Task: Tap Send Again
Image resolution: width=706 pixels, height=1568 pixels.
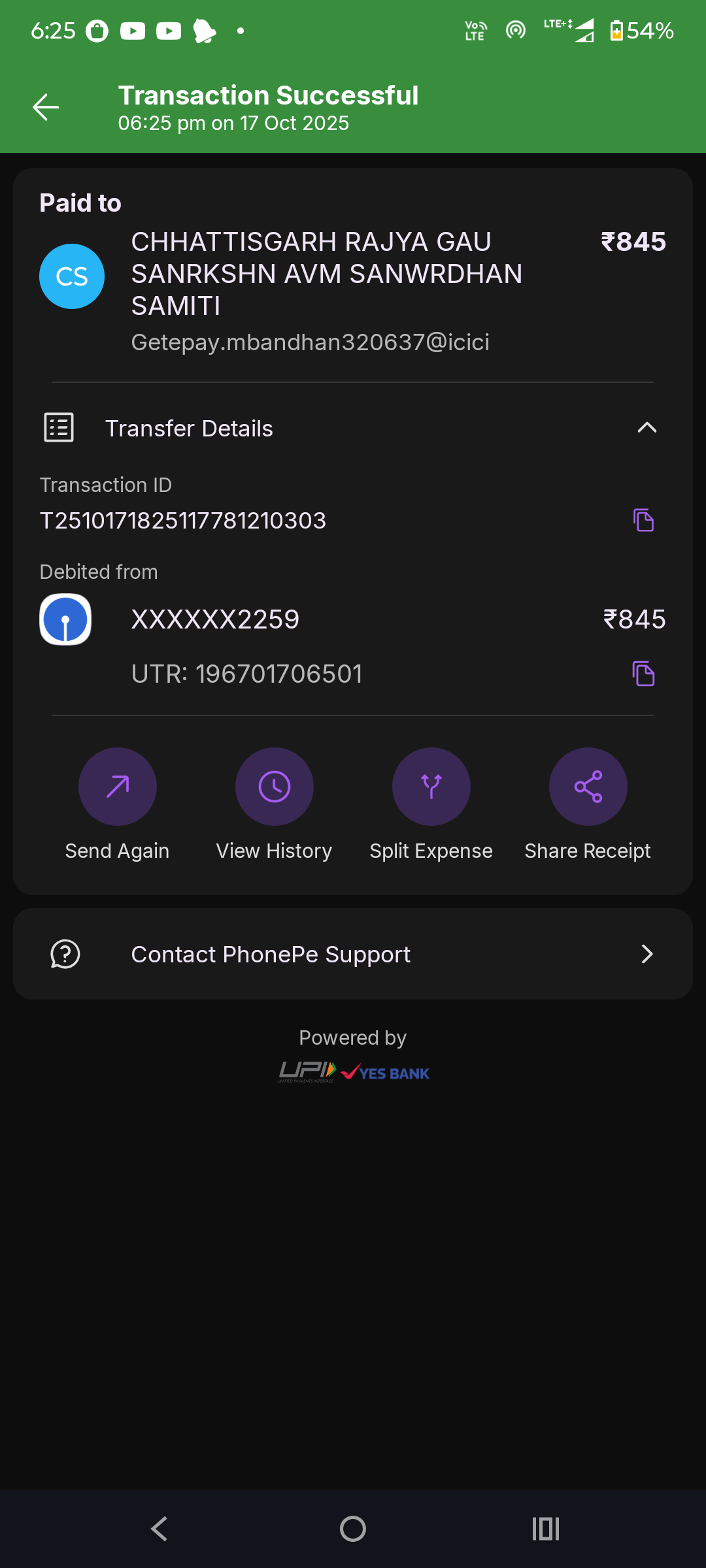Action: point(118,787)
